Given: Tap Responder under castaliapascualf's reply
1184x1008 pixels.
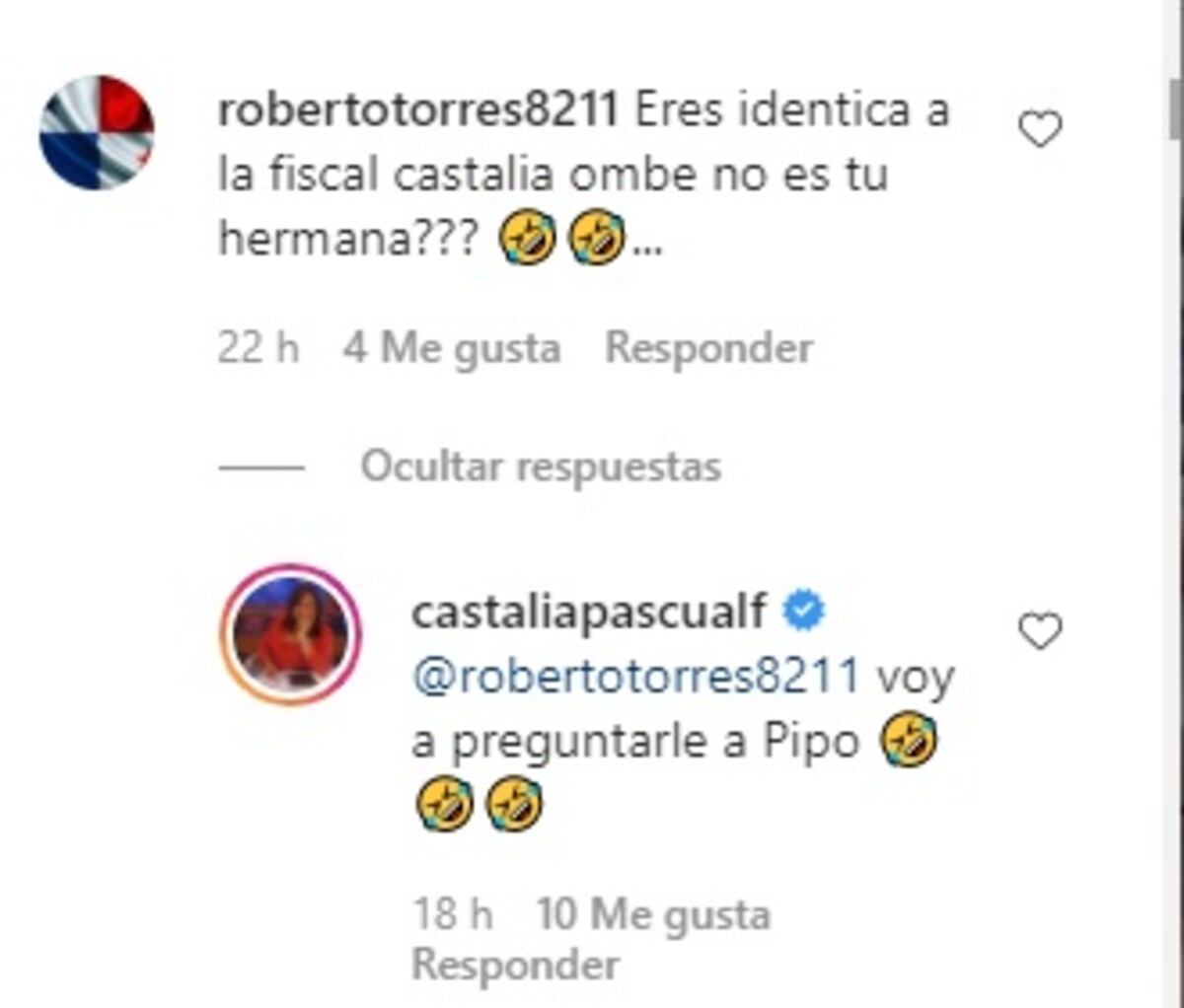Looking at the screenshot, I should [x=515, y=965].
